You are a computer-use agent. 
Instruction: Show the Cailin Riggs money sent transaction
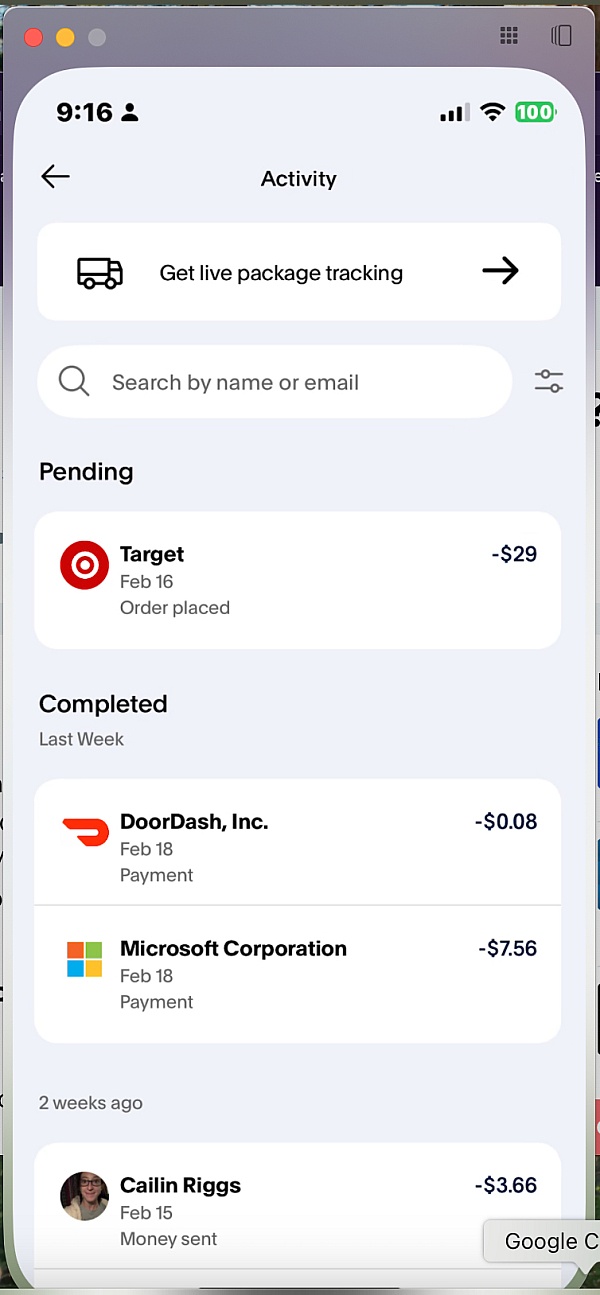[x=298, y=1210]
